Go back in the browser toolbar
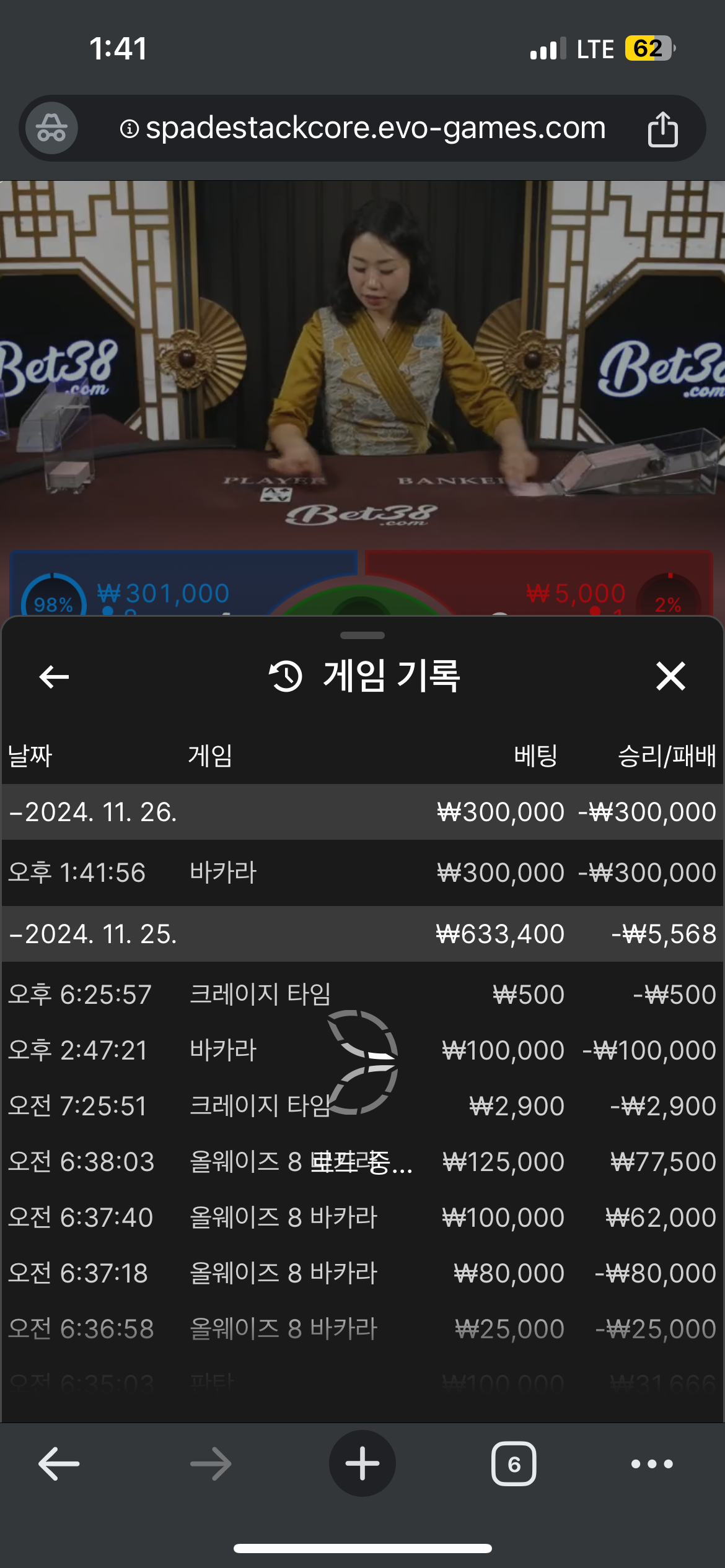 [x=59, y=1464]
